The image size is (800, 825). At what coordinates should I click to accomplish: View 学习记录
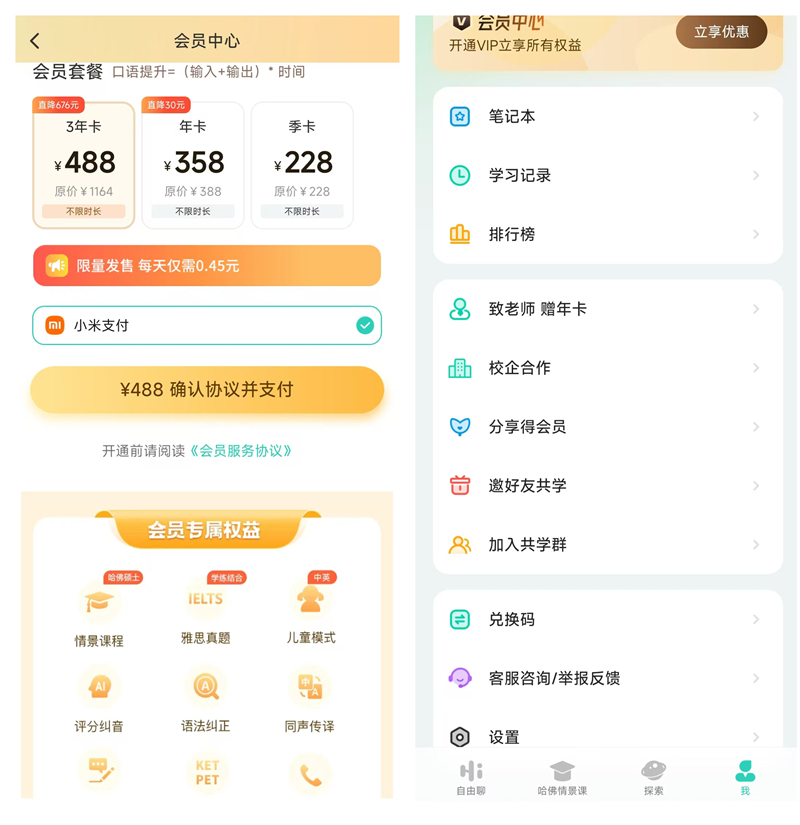tap(607, 175)
